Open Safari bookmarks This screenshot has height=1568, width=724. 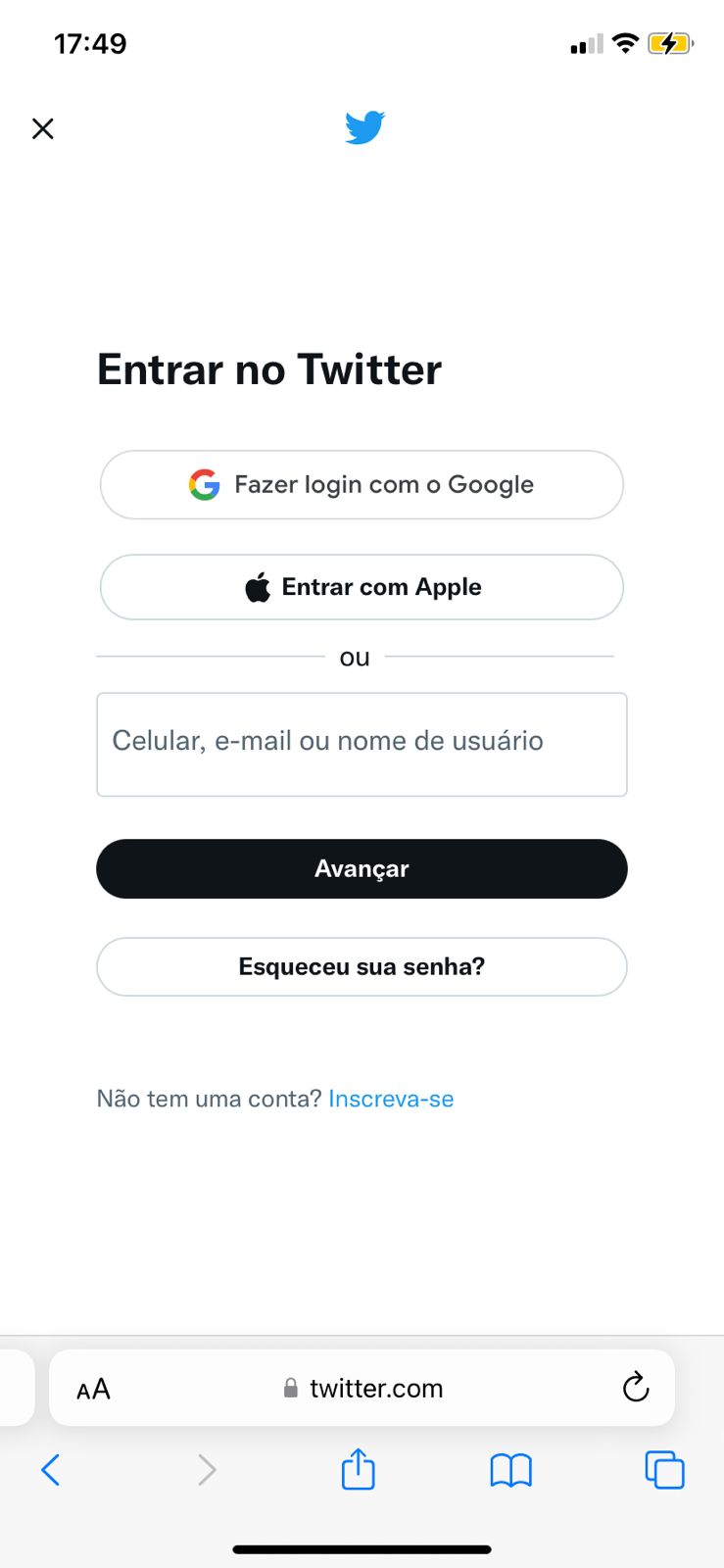point(510,1470)
